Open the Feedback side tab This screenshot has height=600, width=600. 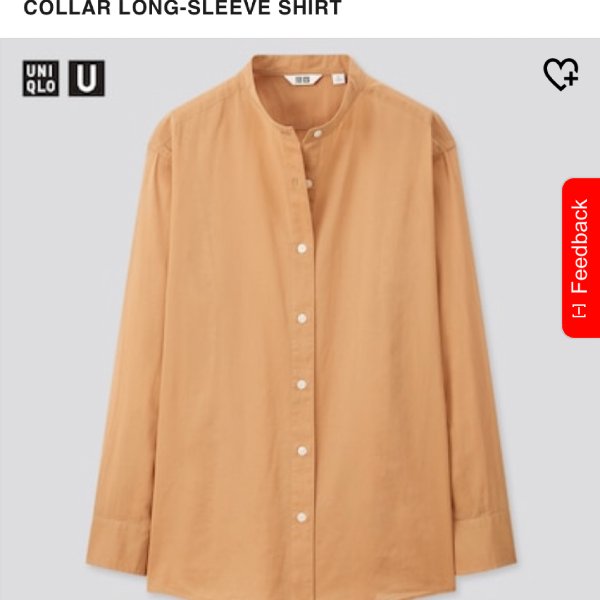(580, 258)
